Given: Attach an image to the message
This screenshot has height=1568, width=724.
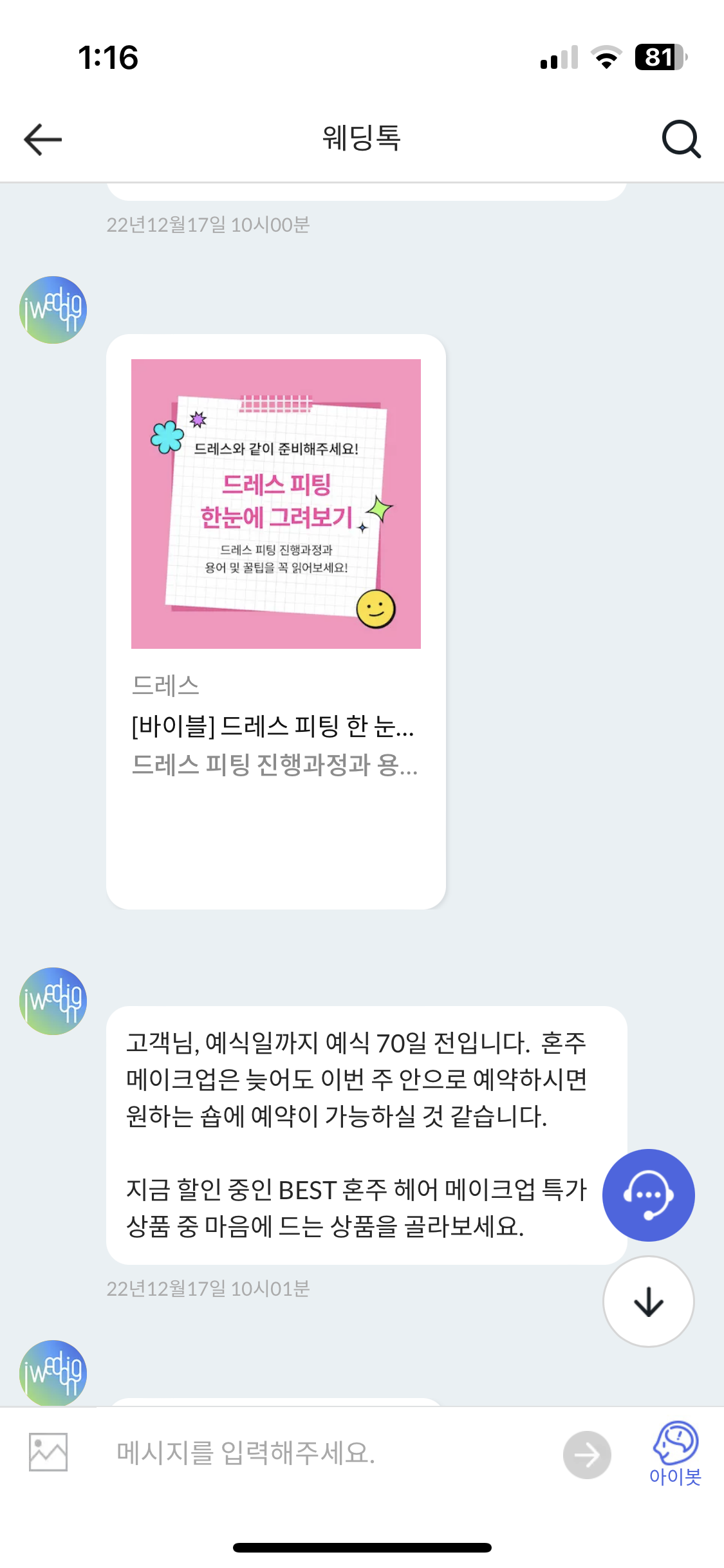Looking at the screenshot, I should click(48, 1452).
